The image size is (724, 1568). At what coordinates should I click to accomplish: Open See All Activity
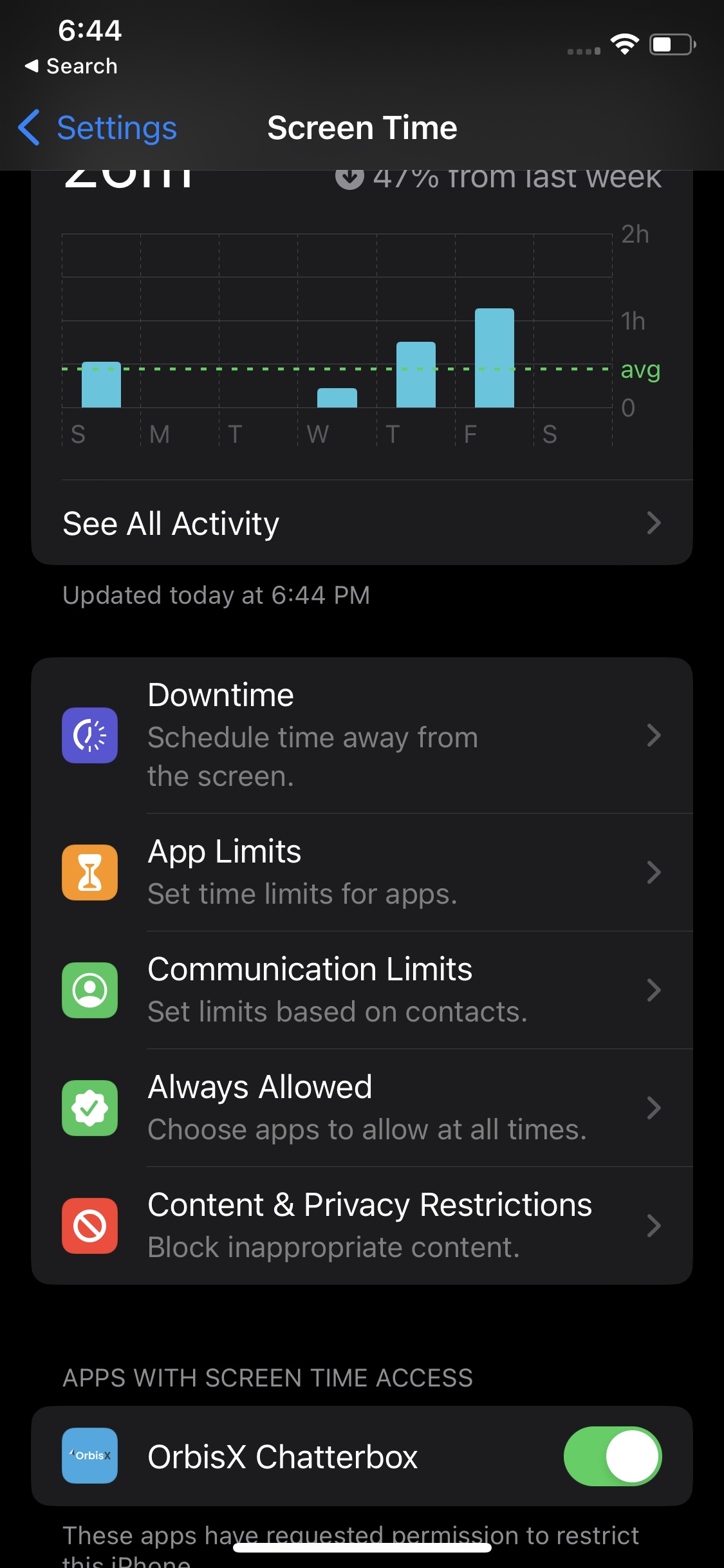point(362,523)
